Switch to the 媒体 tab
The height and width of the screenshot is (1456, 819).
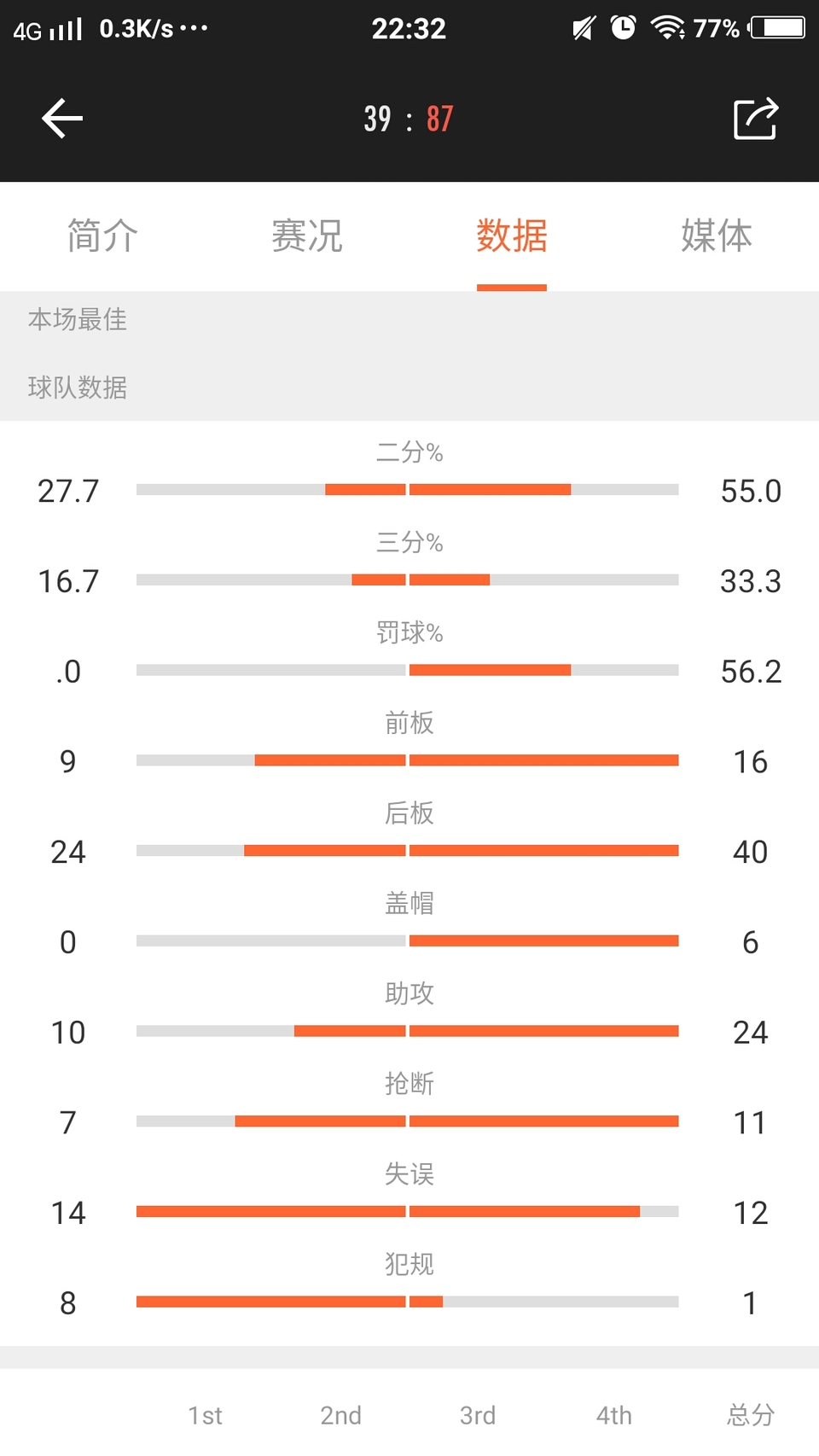click(717, 236)
